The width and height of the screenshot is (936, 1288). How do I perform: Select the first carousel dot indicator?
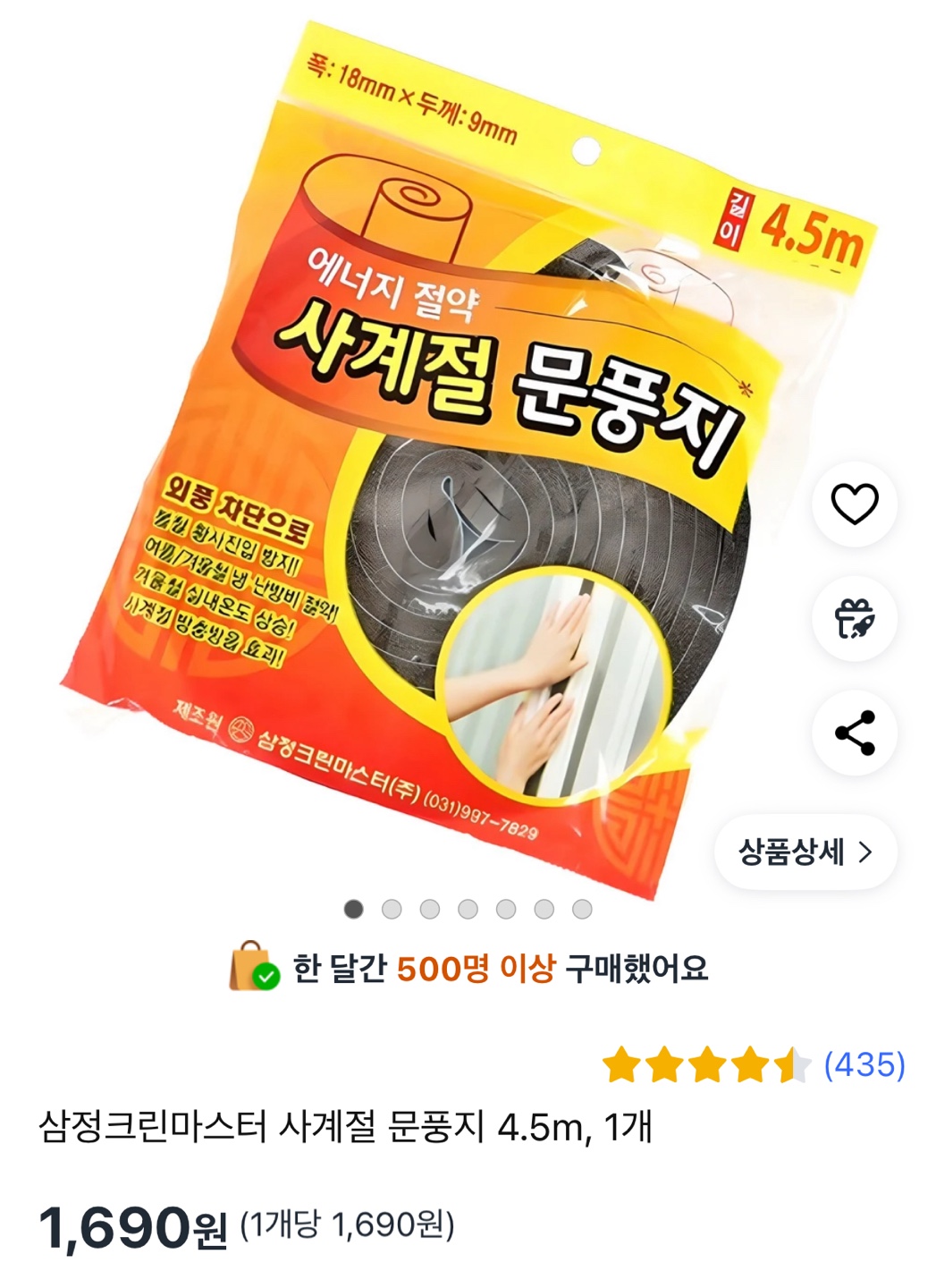pyautogui.click(x=355, y=909)
